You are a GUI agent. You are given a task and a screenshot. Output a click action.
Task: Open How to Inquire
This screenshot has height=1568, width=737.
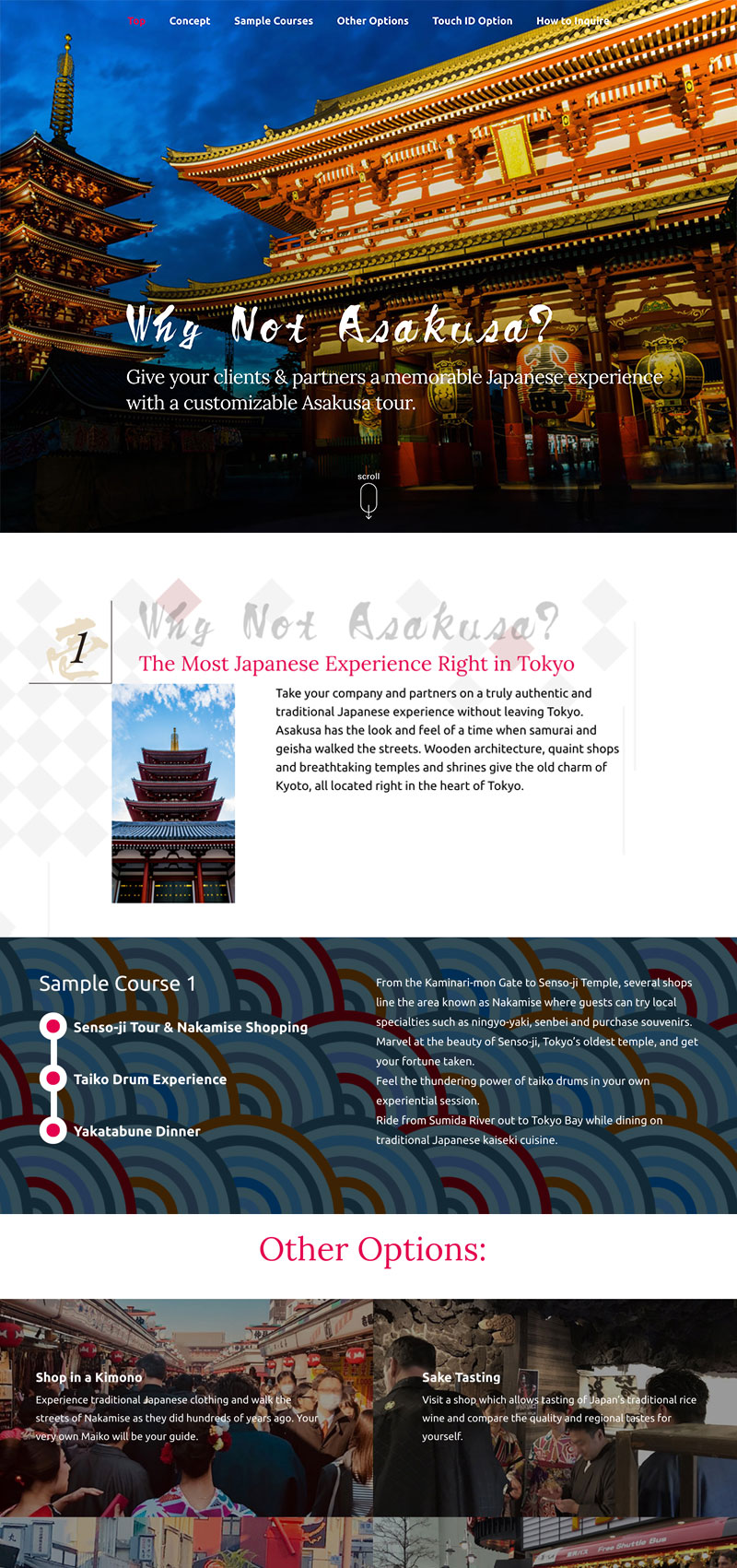572,20
